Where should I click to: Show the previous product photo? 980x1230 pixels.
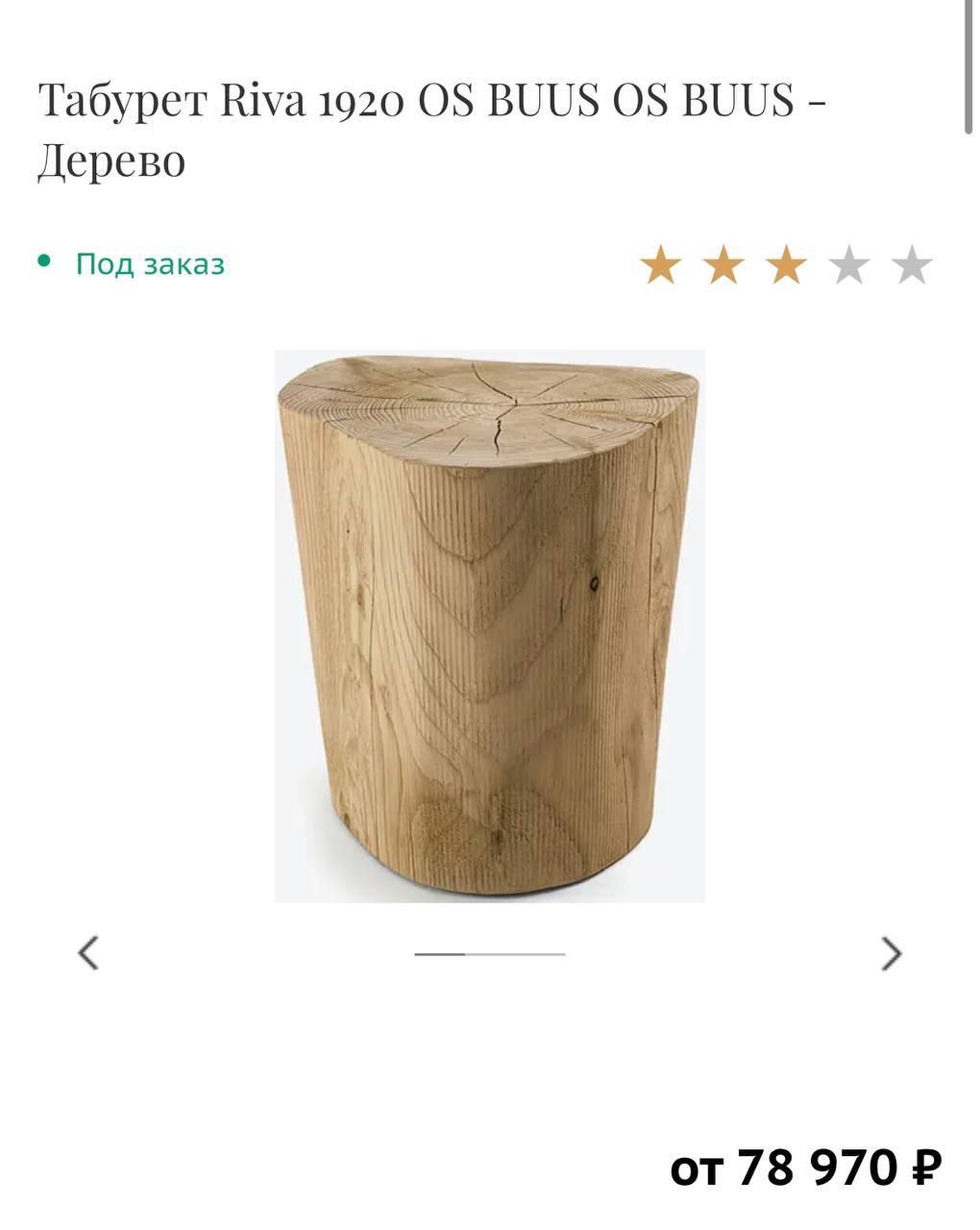tap(88, 953)
